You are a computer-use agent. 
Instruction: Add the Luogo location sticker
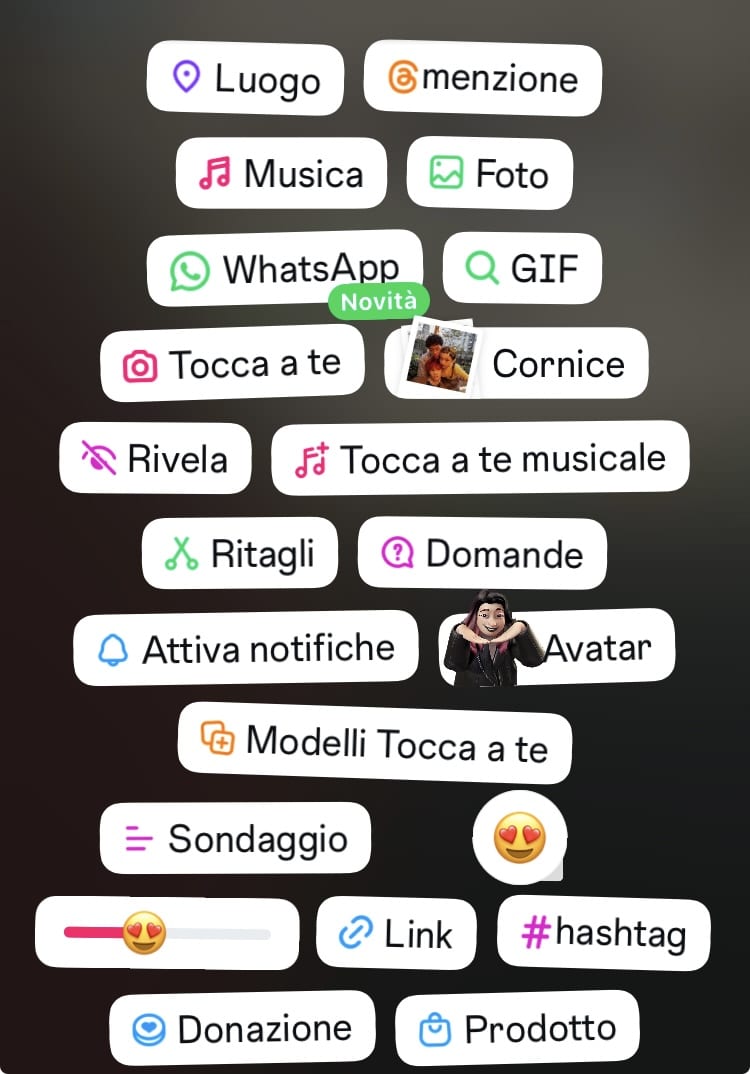[x=246, y=78]
